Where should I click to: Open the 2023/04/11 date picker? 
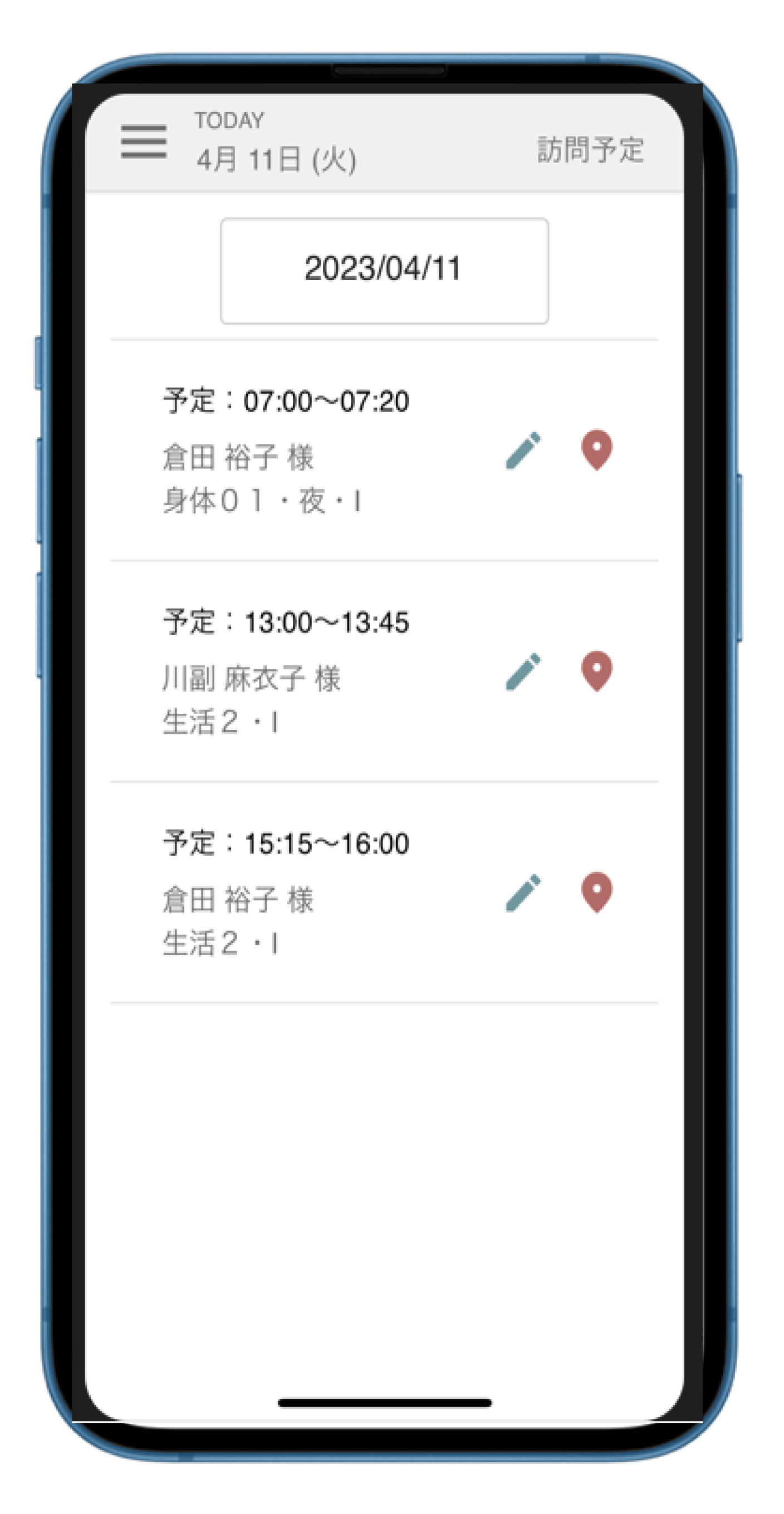(x=384, y=271)
